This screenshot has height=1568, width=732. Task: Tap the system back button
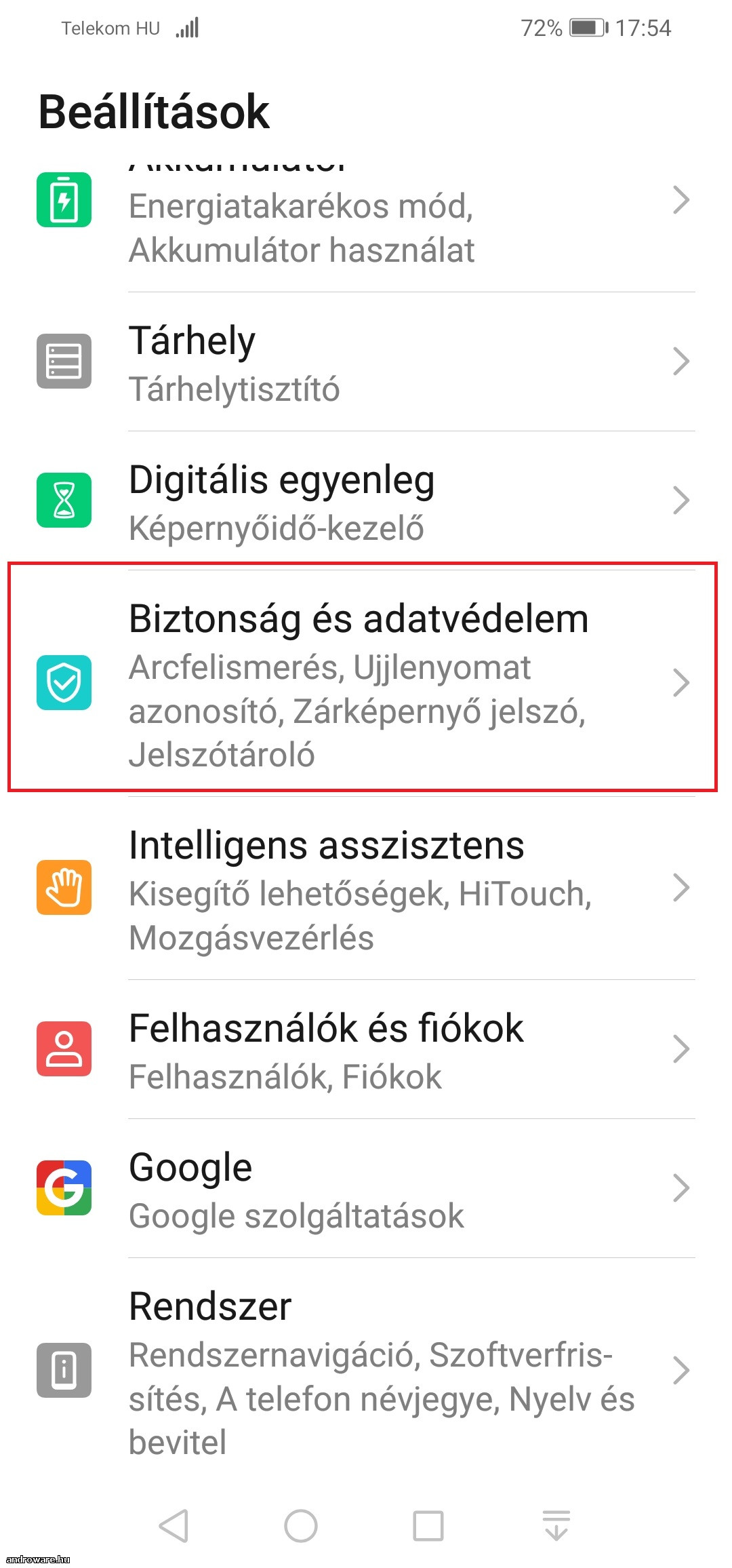[174, 1525]
